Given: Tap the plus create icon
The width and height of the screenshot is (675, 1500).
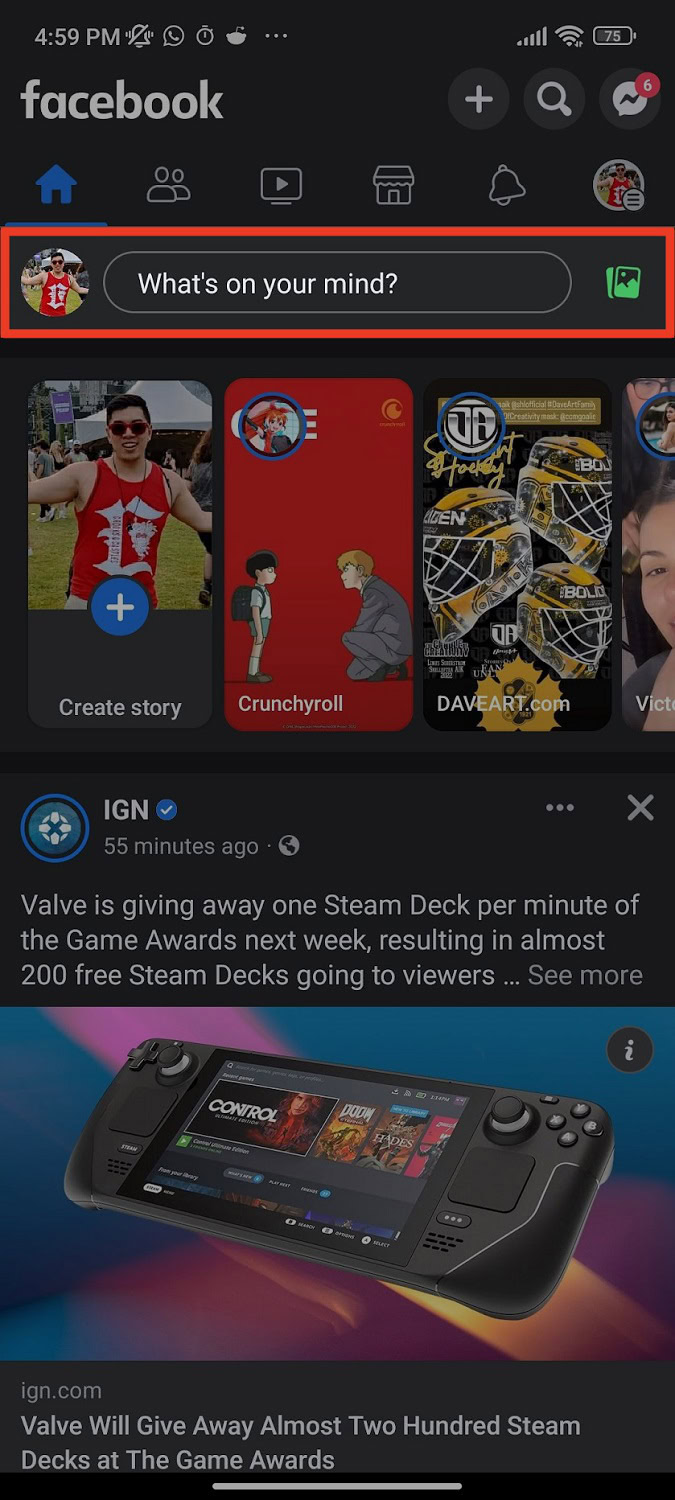Looking at the screenshot, I should (478, 99).
